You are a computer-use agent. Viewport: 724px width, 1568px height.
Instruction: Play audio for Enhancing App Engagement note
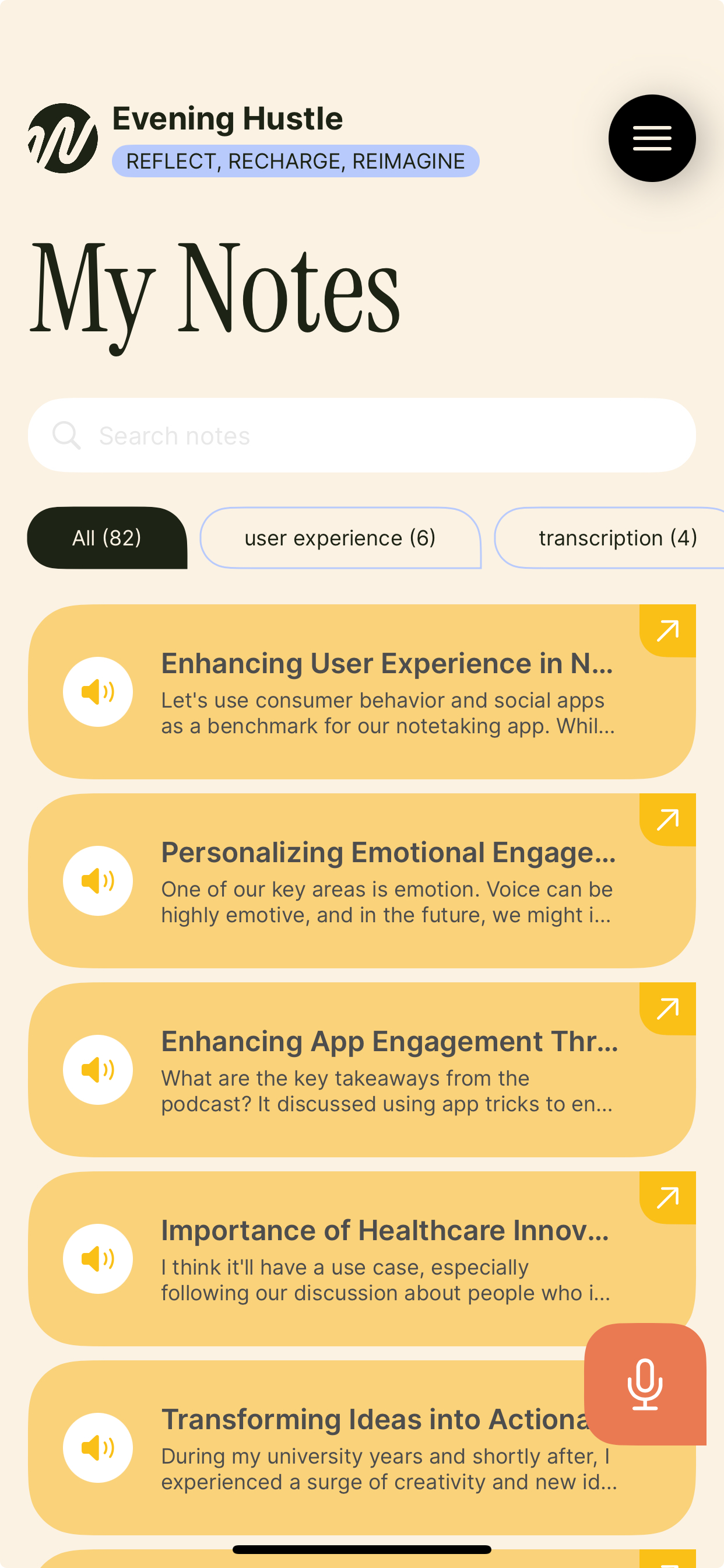[98, 1069]
